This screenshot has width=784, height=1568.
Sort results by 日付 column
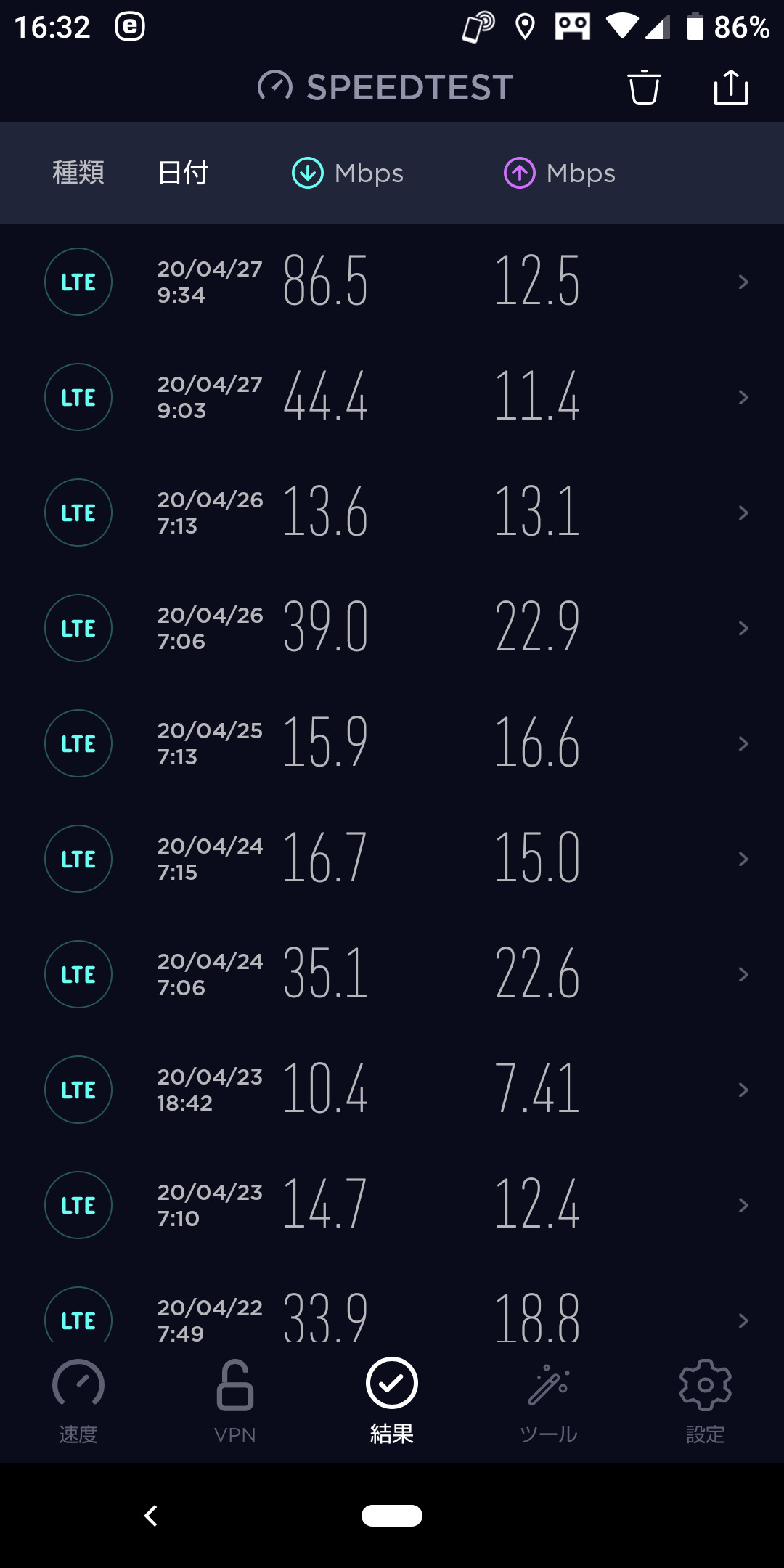[x=183, y=173]
